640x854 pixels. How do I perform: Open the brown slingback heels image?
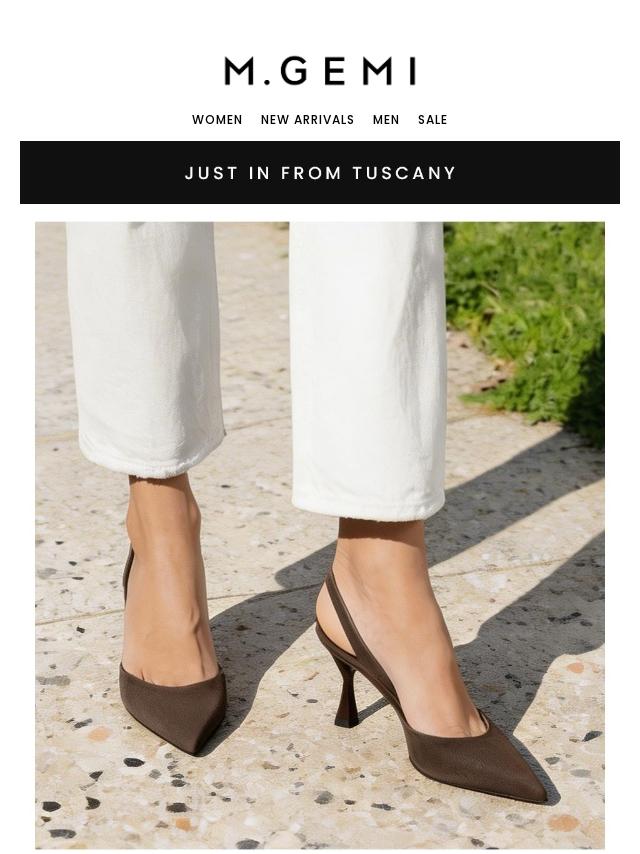pyautogui.click(x=320, y=535)
